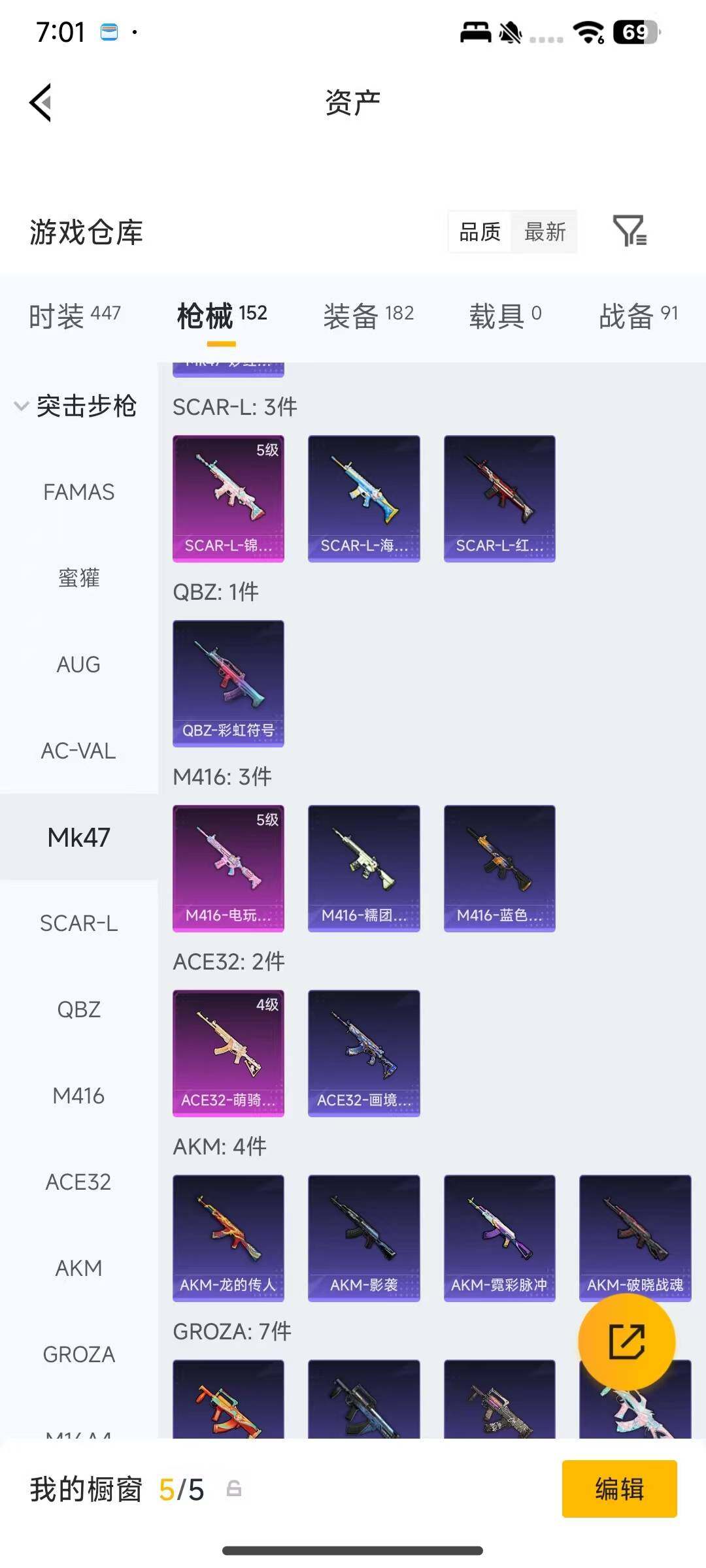Open the ACE32-萌骑 skin card

(x=228, y=1053)
